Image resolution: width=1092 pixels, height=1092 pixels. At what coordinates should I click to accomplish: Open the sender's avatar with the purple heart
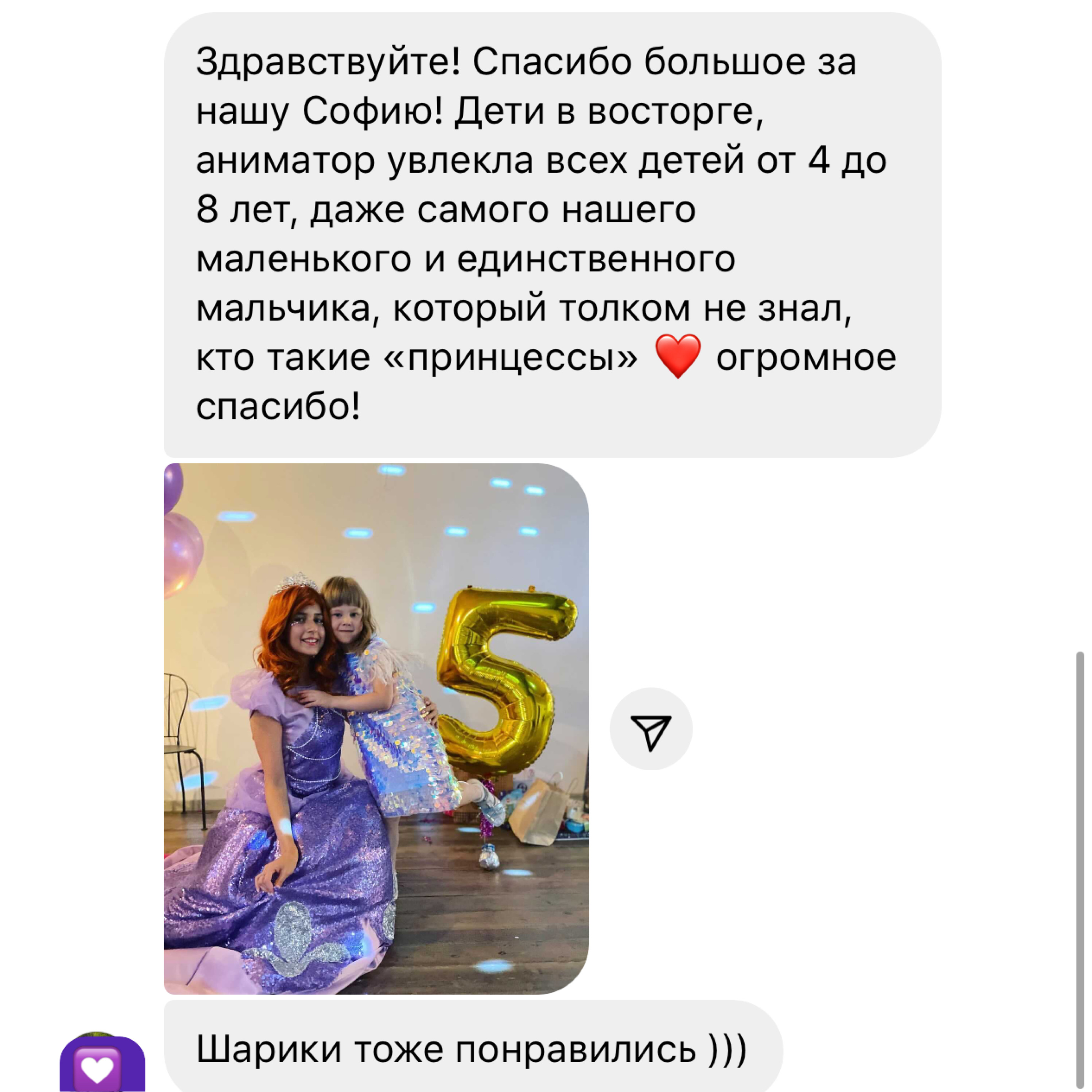pos(102,1064)
